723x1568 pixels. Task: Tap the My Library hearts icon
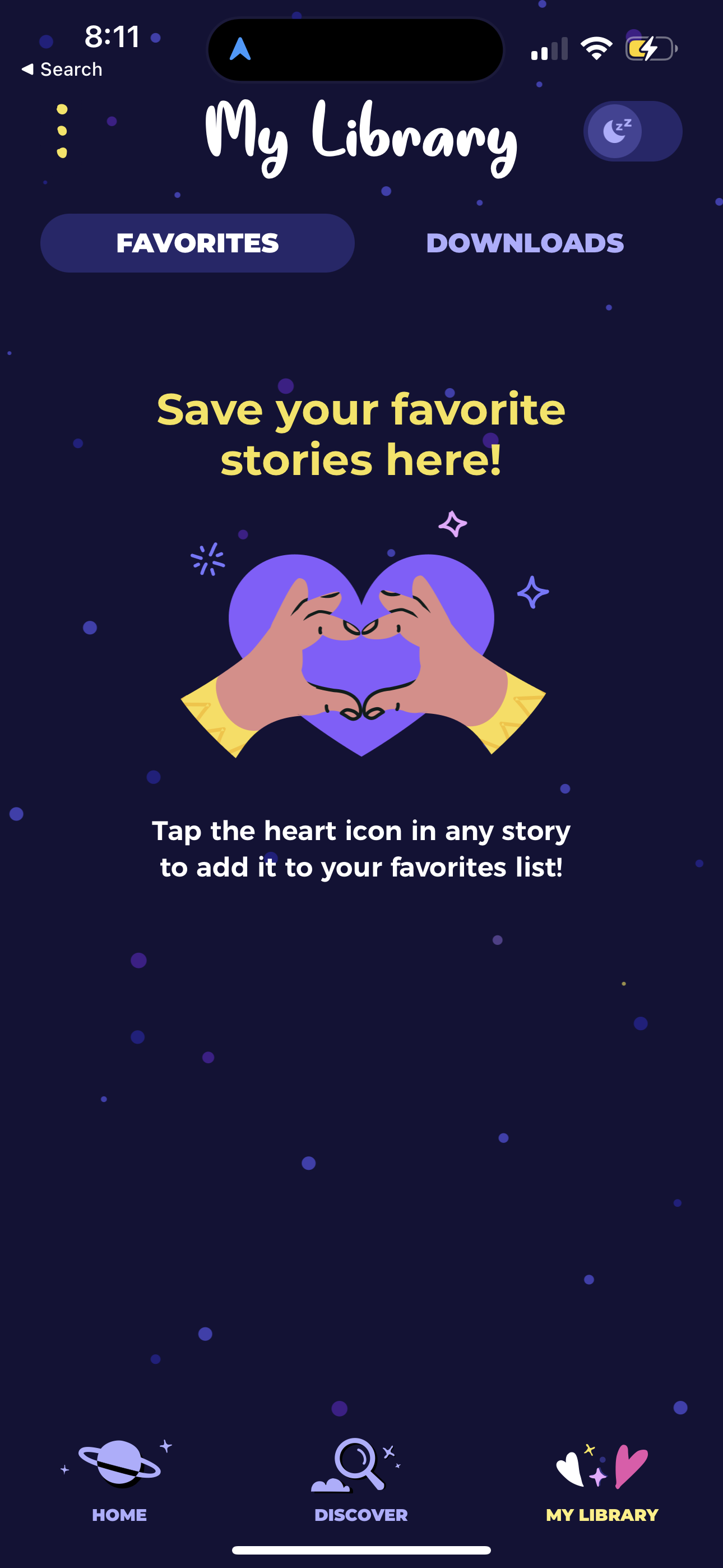tap(601, 1467)
